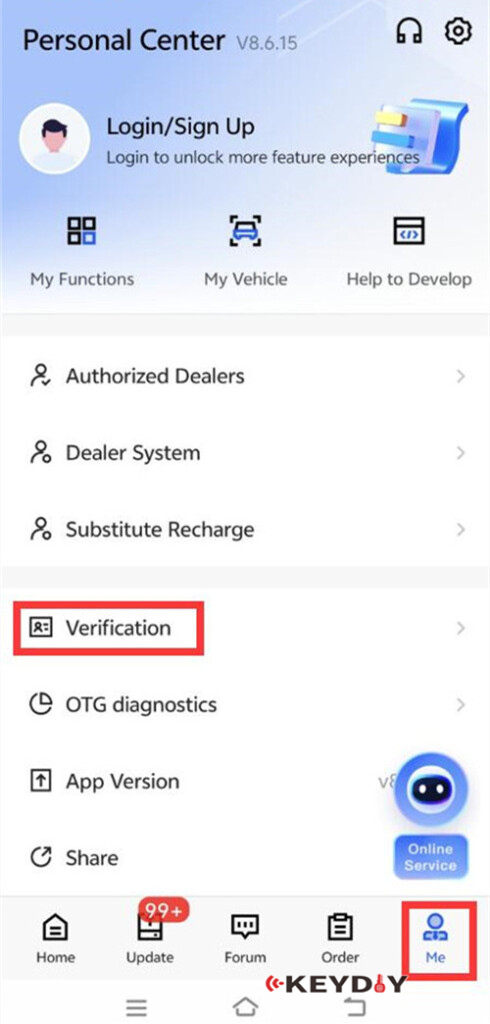
Task: Tap Login/Sign Up
Action: pos(181,126)
